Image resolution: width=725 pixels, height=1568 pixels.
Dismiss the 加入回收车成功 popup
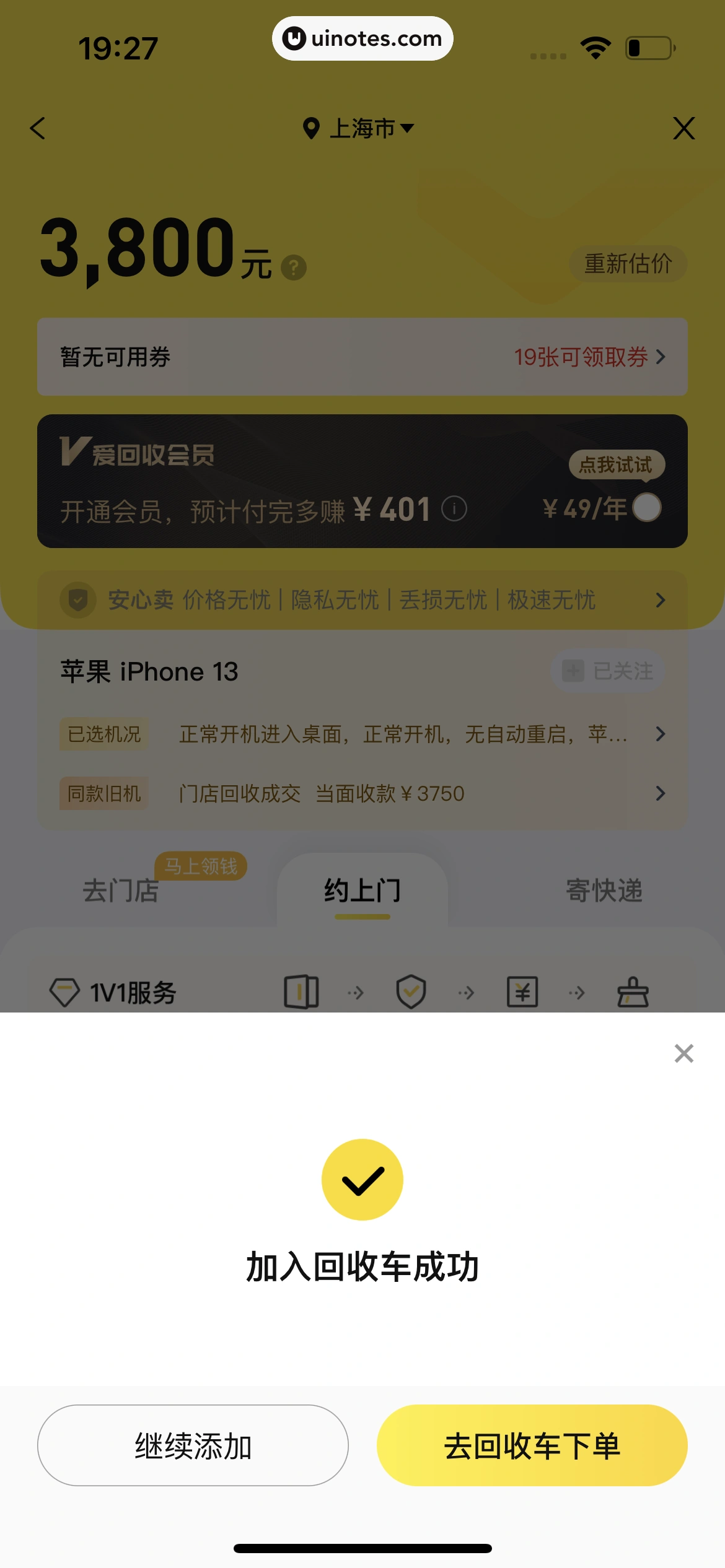(x=683, y=1053)
